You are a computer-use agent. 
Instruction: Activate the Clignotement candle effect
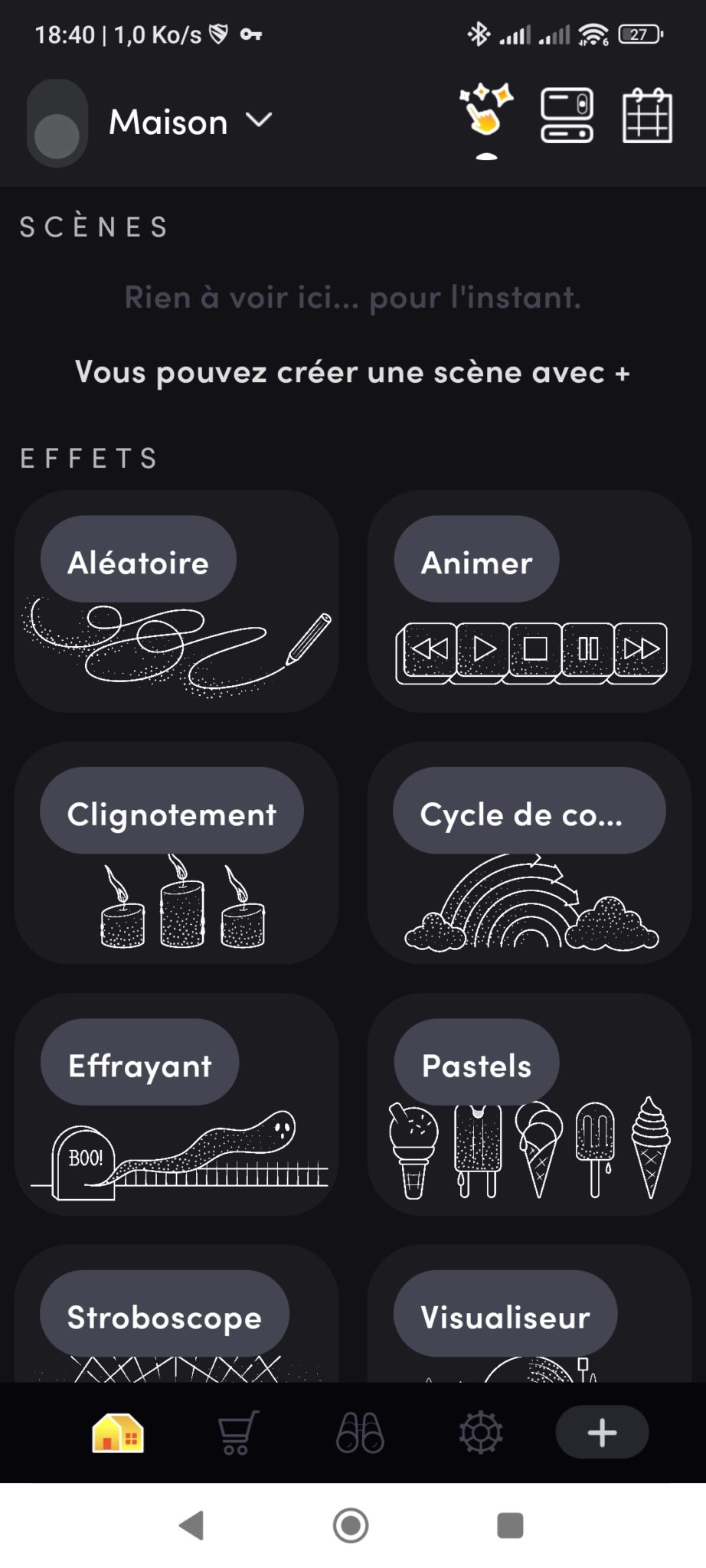click(x=176, y=853)
